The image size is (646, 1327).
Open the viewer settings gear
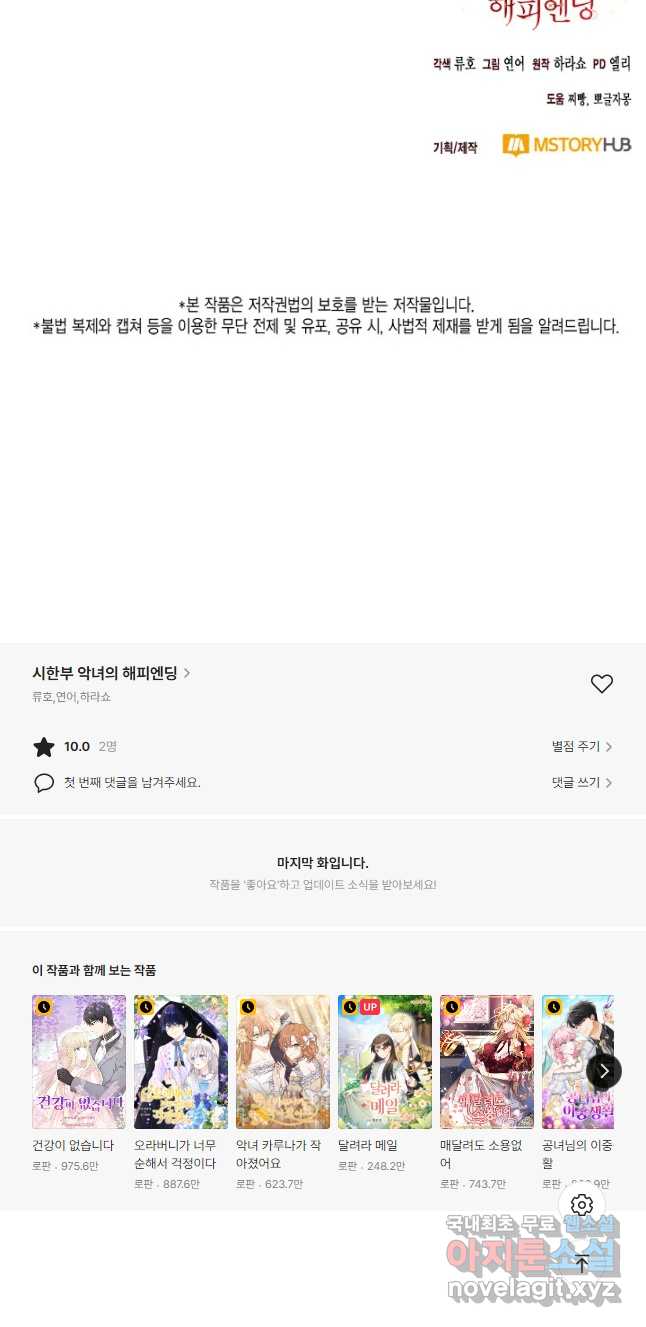point(582,1204)
